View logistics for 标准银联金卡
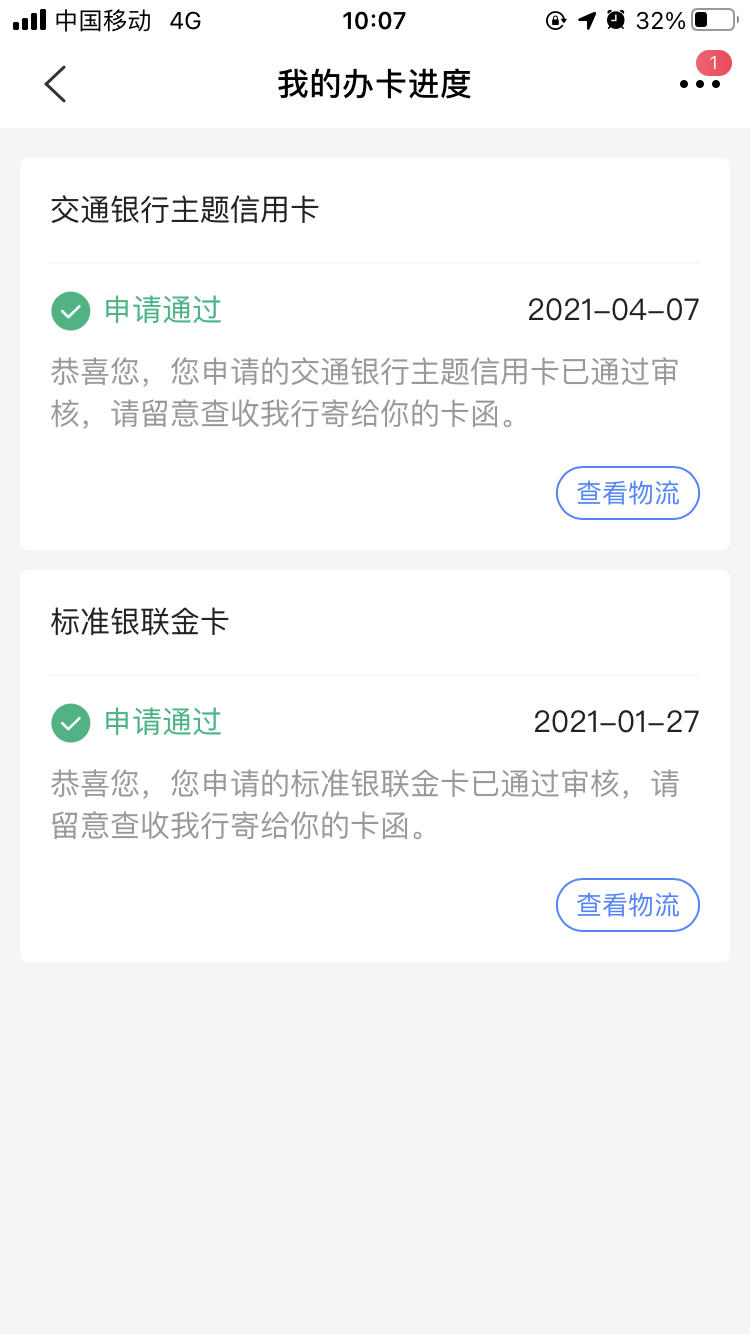750x1334 pixels. coord(628,905)
